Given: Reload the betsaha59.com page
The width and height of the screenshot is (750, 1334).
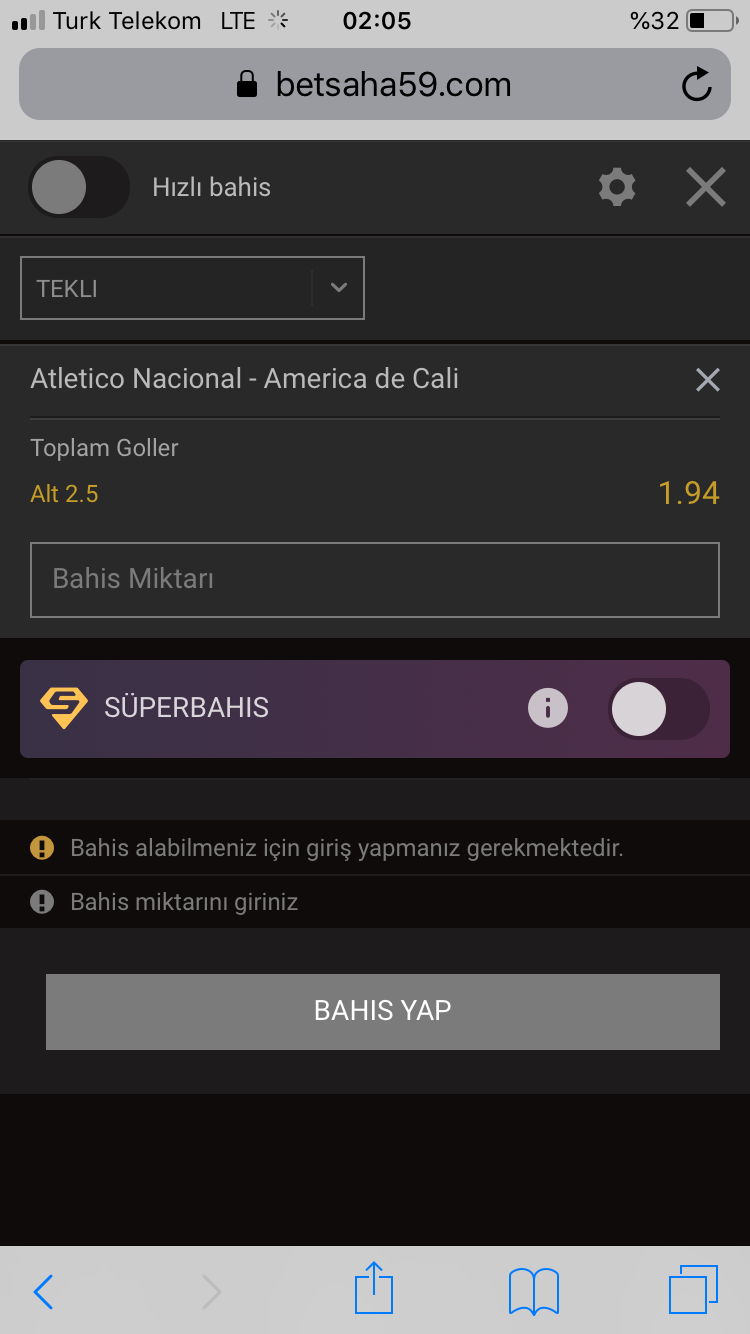Looking at the screenshot, I should coord(696,85).
